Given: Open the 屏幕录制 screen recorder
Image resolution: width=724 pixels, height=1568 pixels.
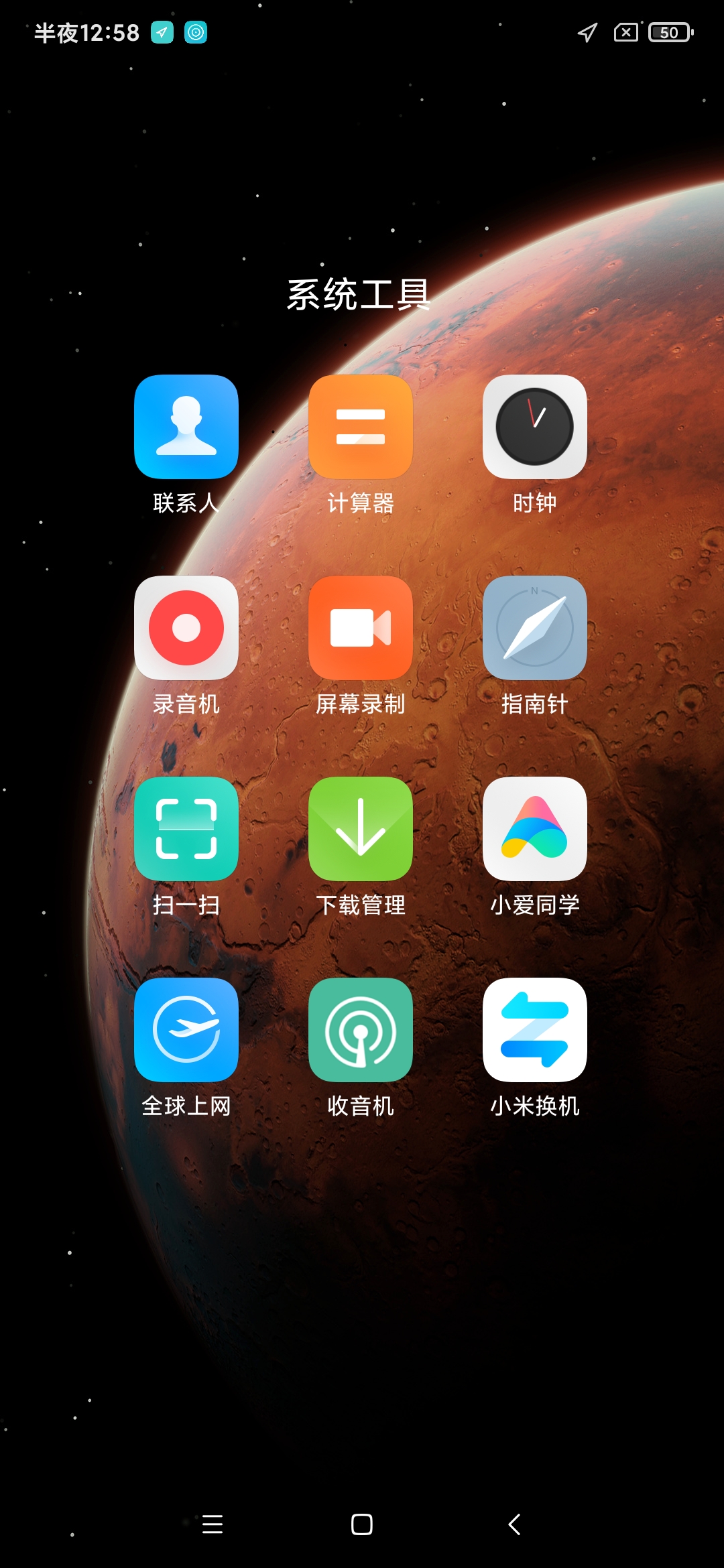Looking at the screenshot, I should pos(361,628).
